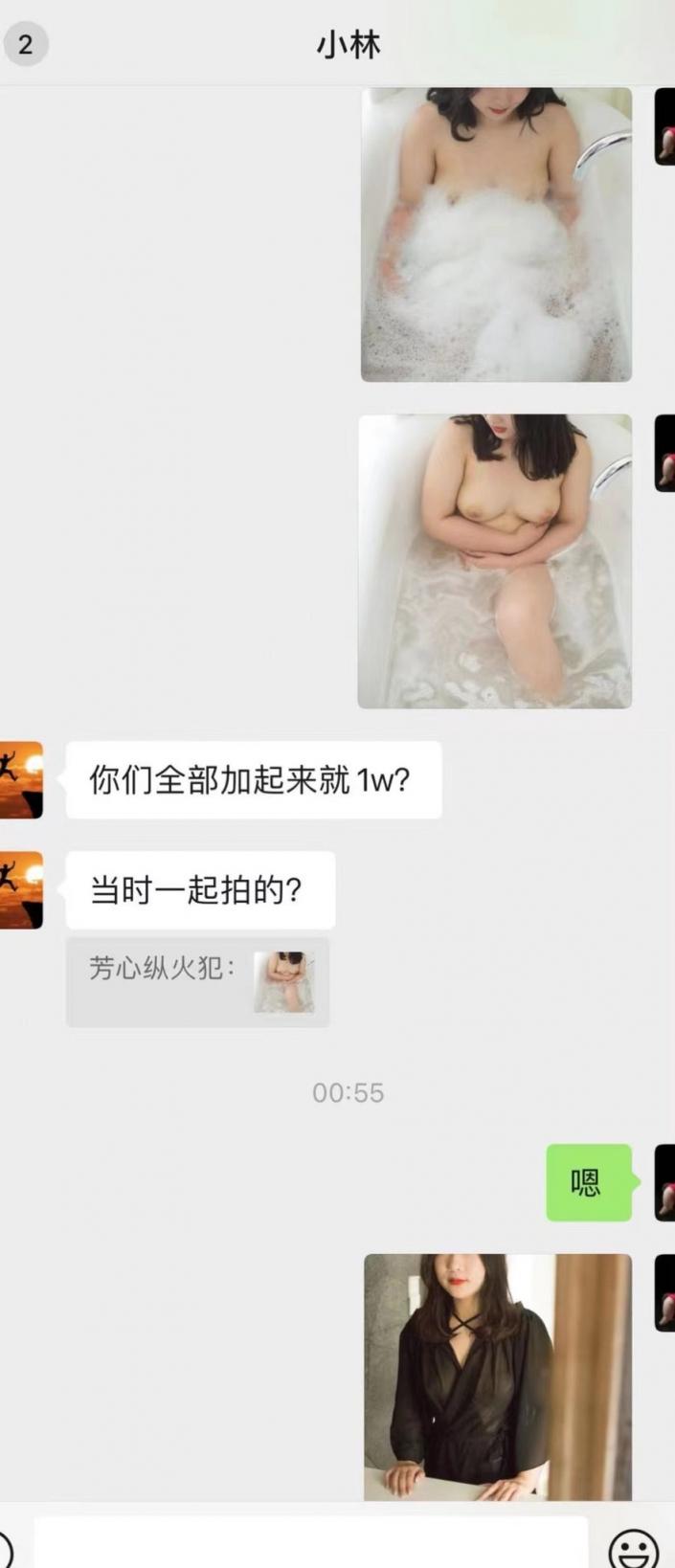Open my avatar beside the 嗯 message
This screenshot has width=675, height=1568.
coord(664,1182)
